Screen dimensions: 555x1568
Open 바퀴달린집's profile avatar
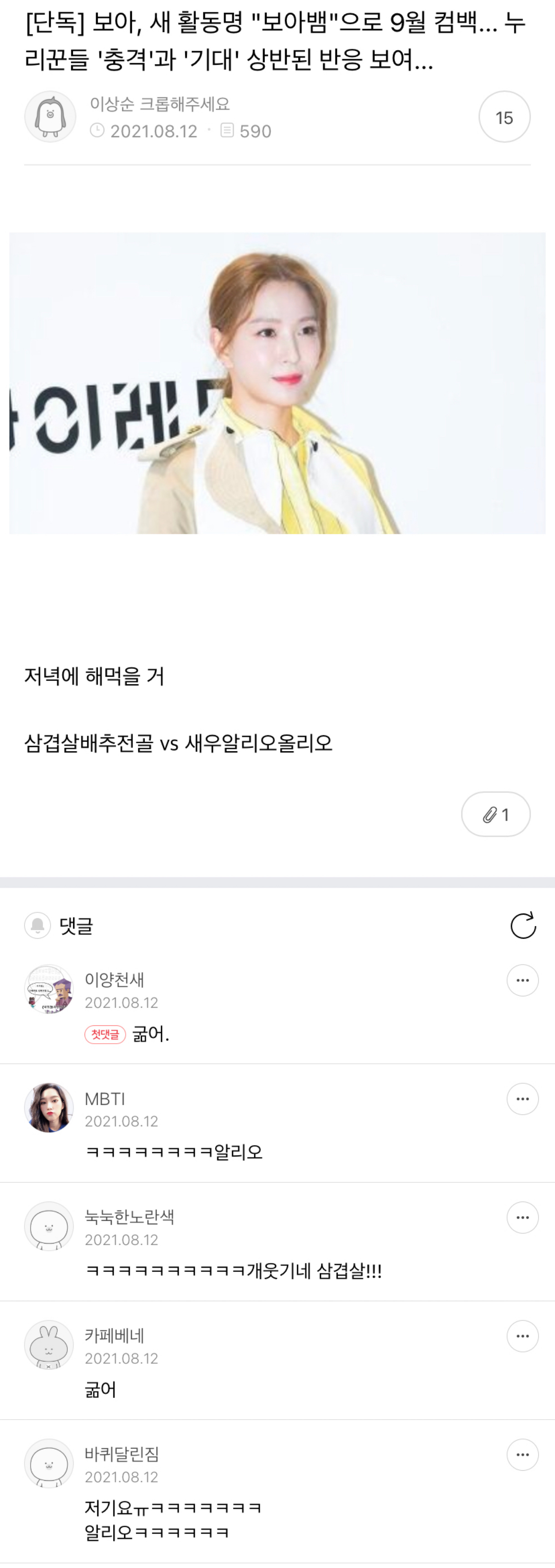[x=49, y=1464]
